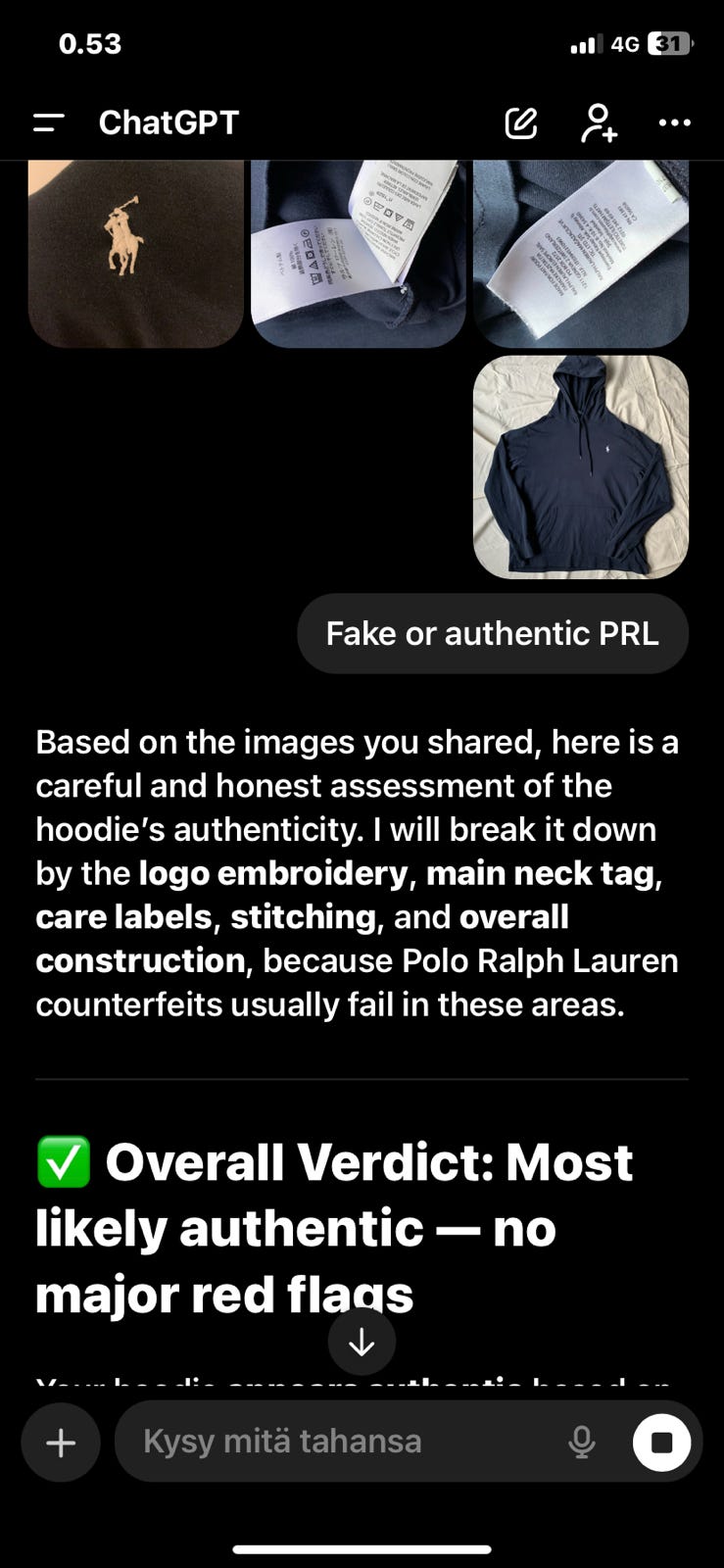Start a new chat with compose icon
724x1568 pixels.
521,122
